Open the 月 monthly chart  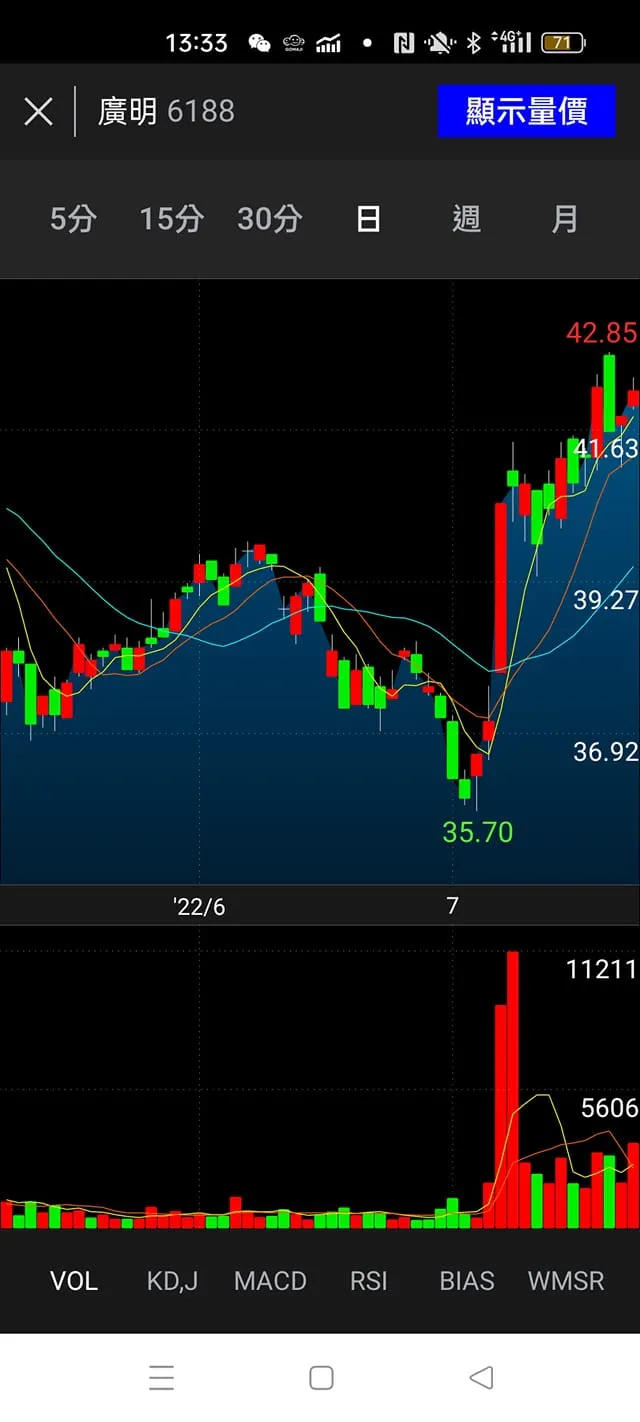565,219
